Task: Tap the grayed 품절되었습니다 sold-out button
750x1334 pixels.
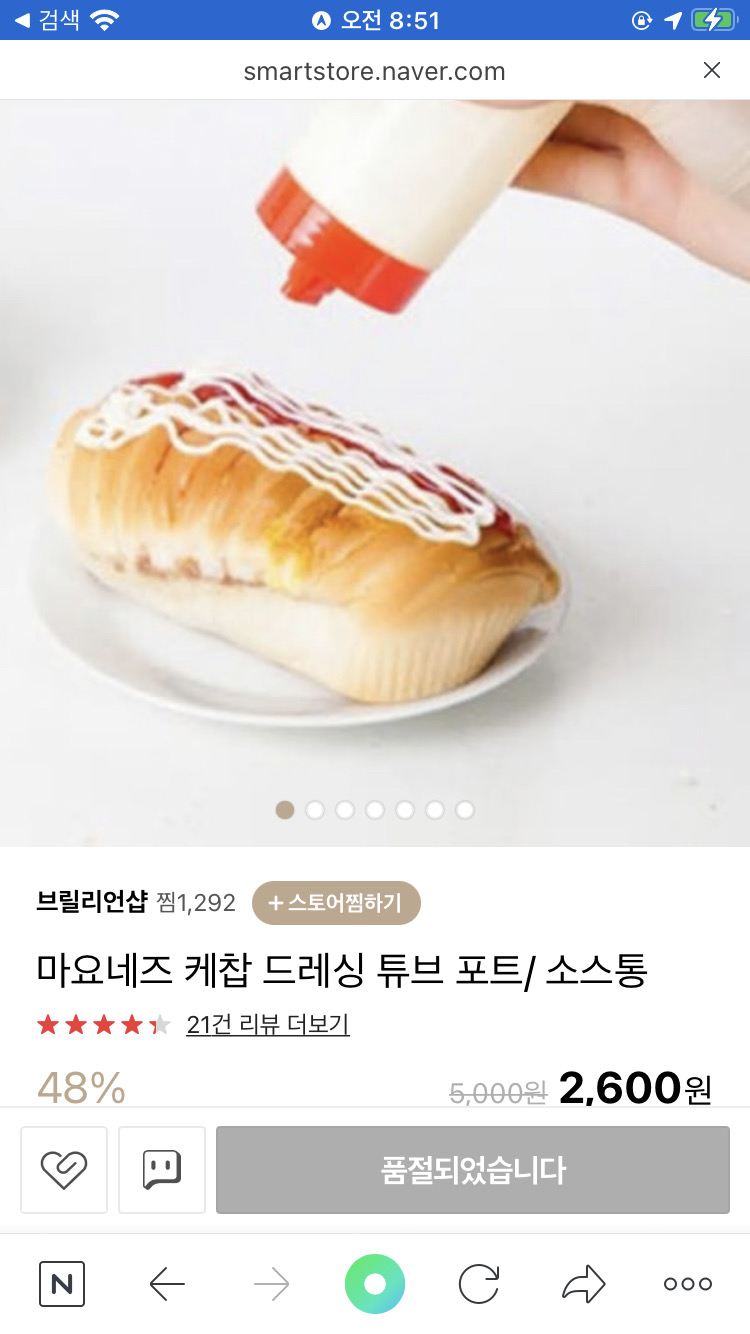Action: click(472, 1169)
